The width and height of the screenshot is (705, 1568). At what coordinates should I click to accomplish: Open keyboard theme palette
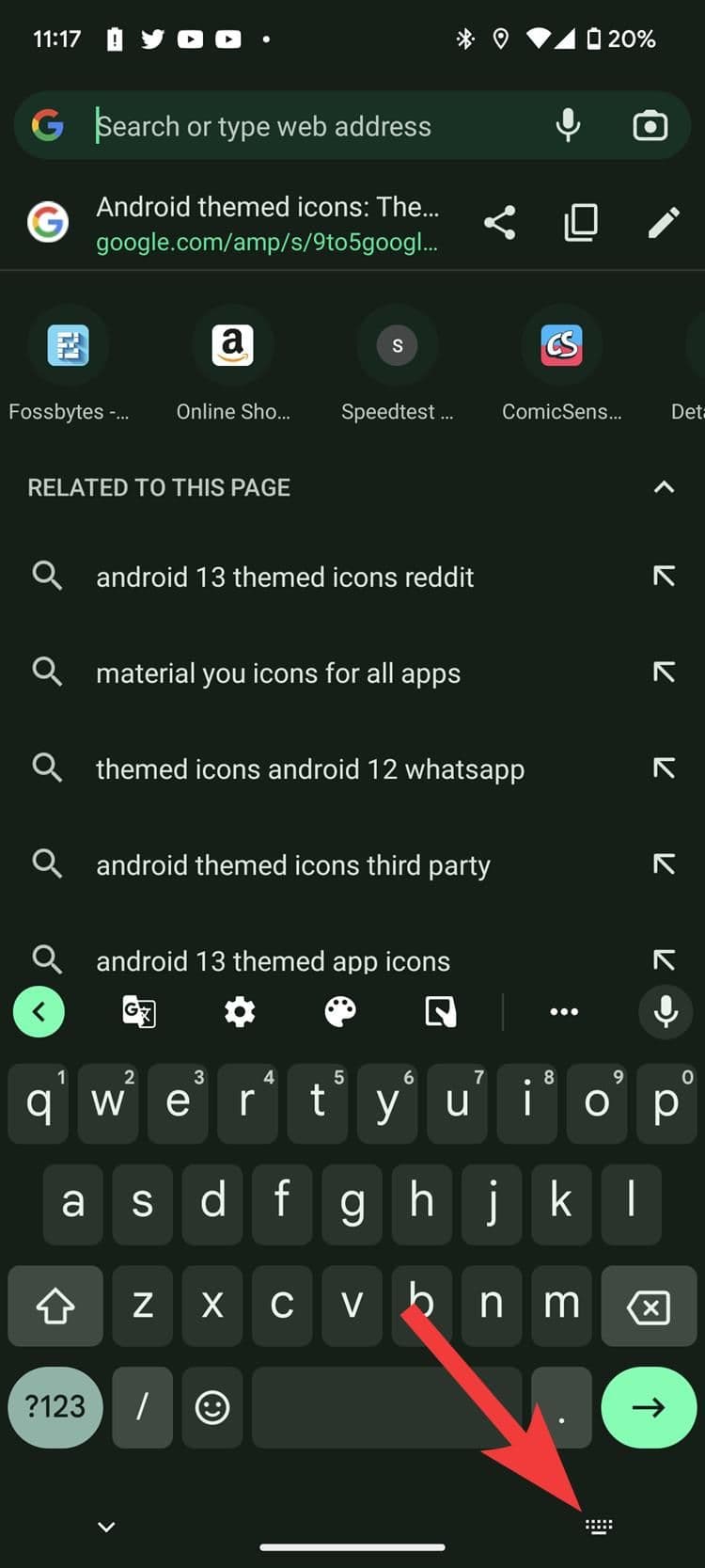[x=339, y=1012]
